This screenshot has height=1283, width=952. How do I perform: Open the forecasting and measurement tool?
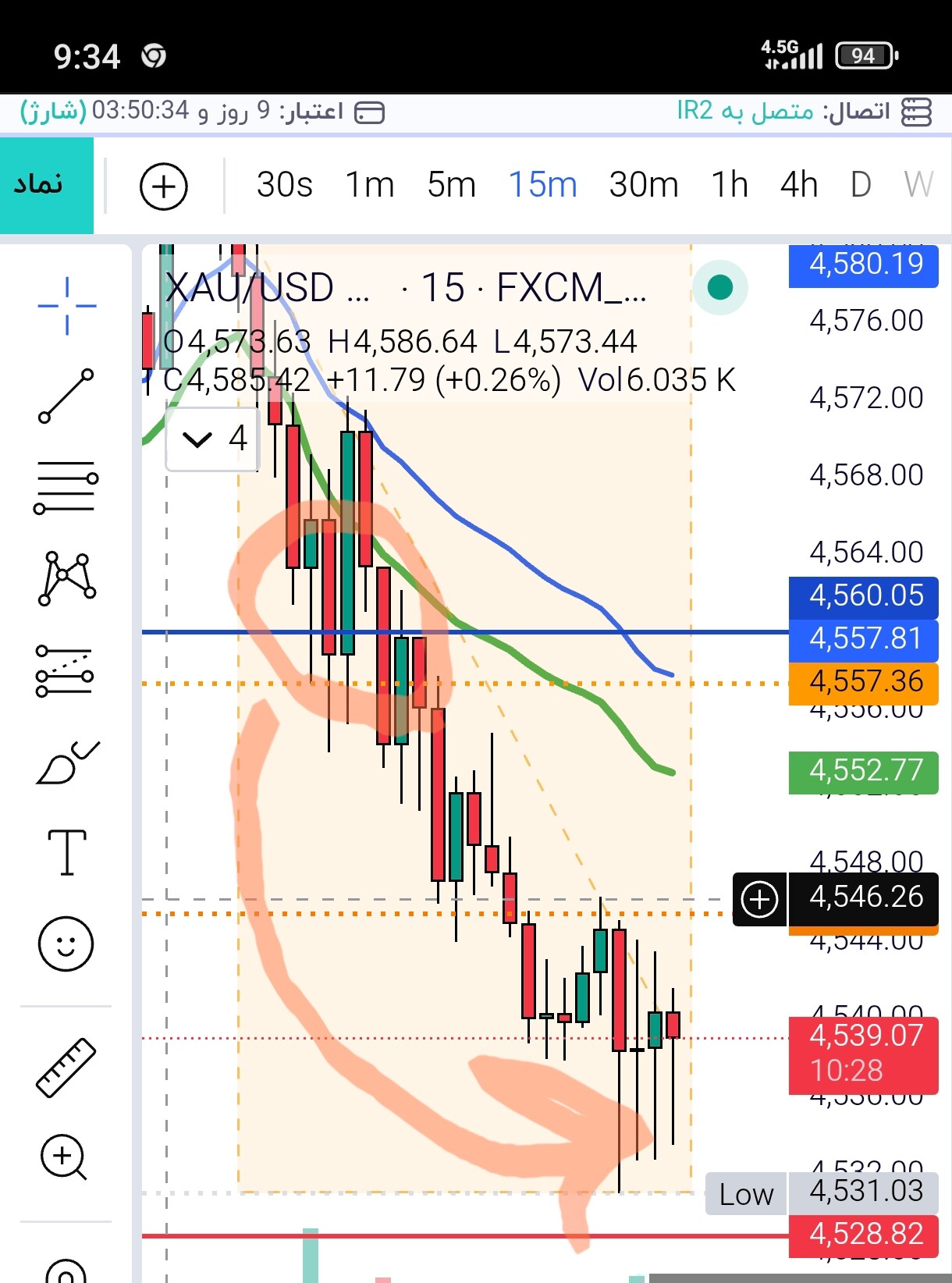[66, 671]
